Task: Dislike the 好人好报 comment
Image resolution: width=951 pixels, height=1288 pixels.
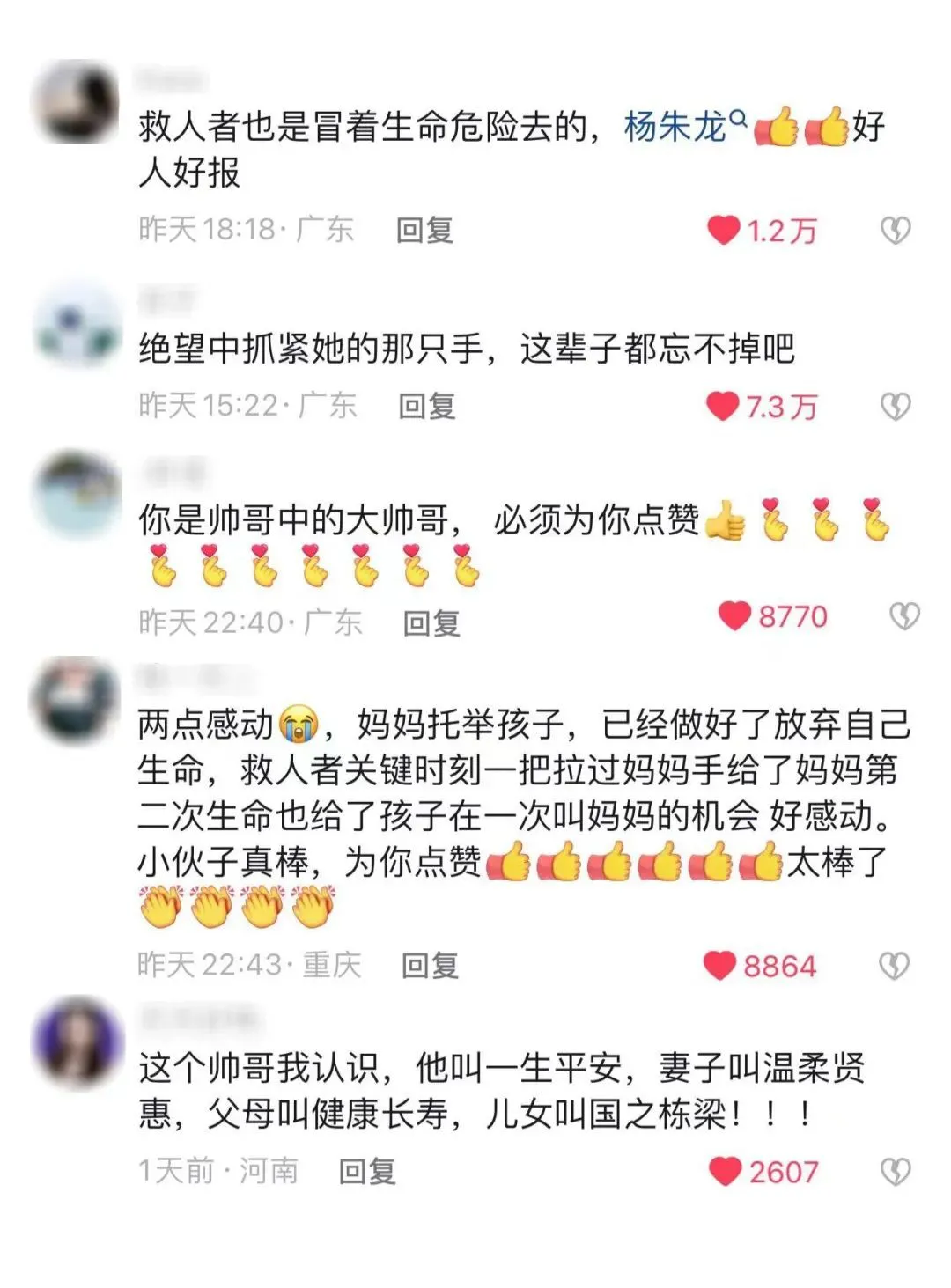Action: point(896,231)
